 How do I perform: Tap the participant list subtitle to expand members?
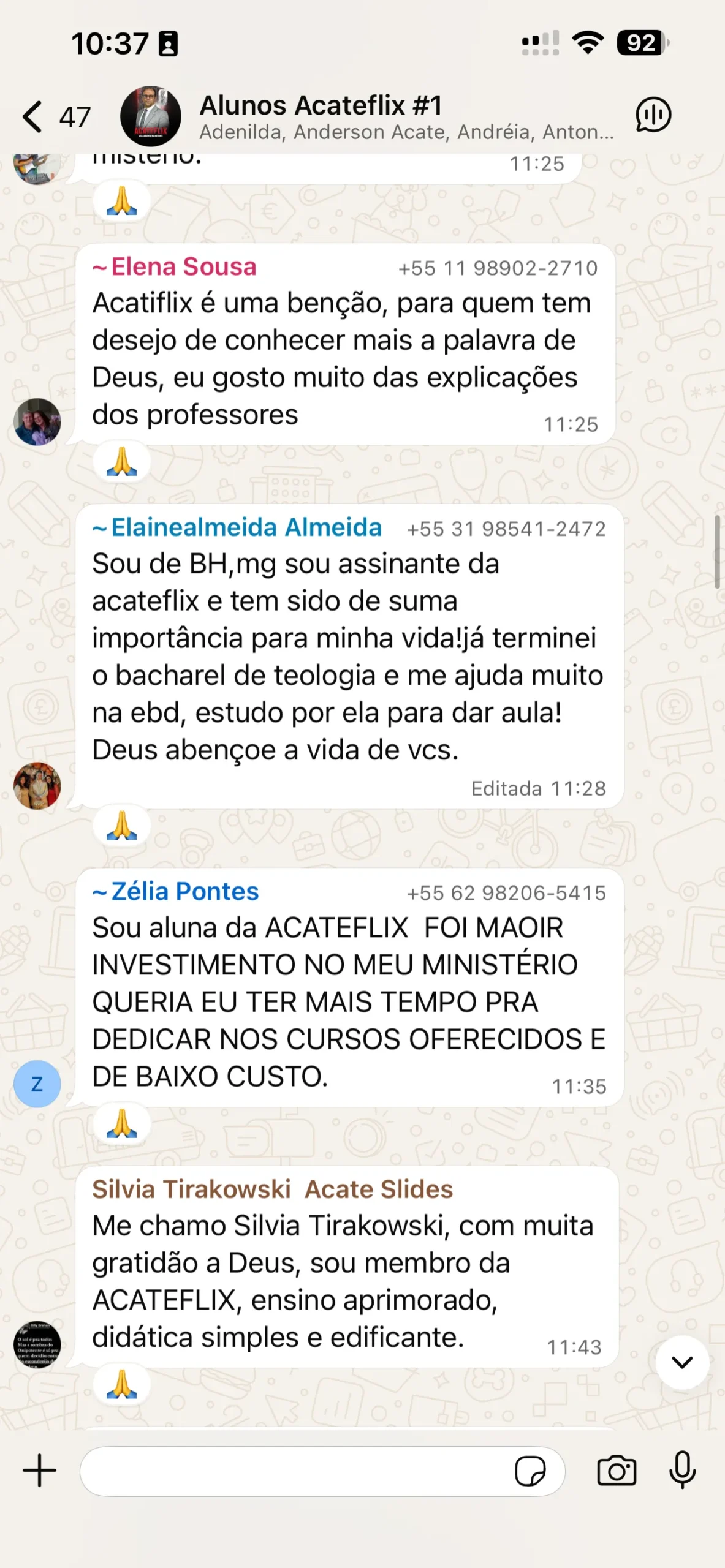coord(406,132)
